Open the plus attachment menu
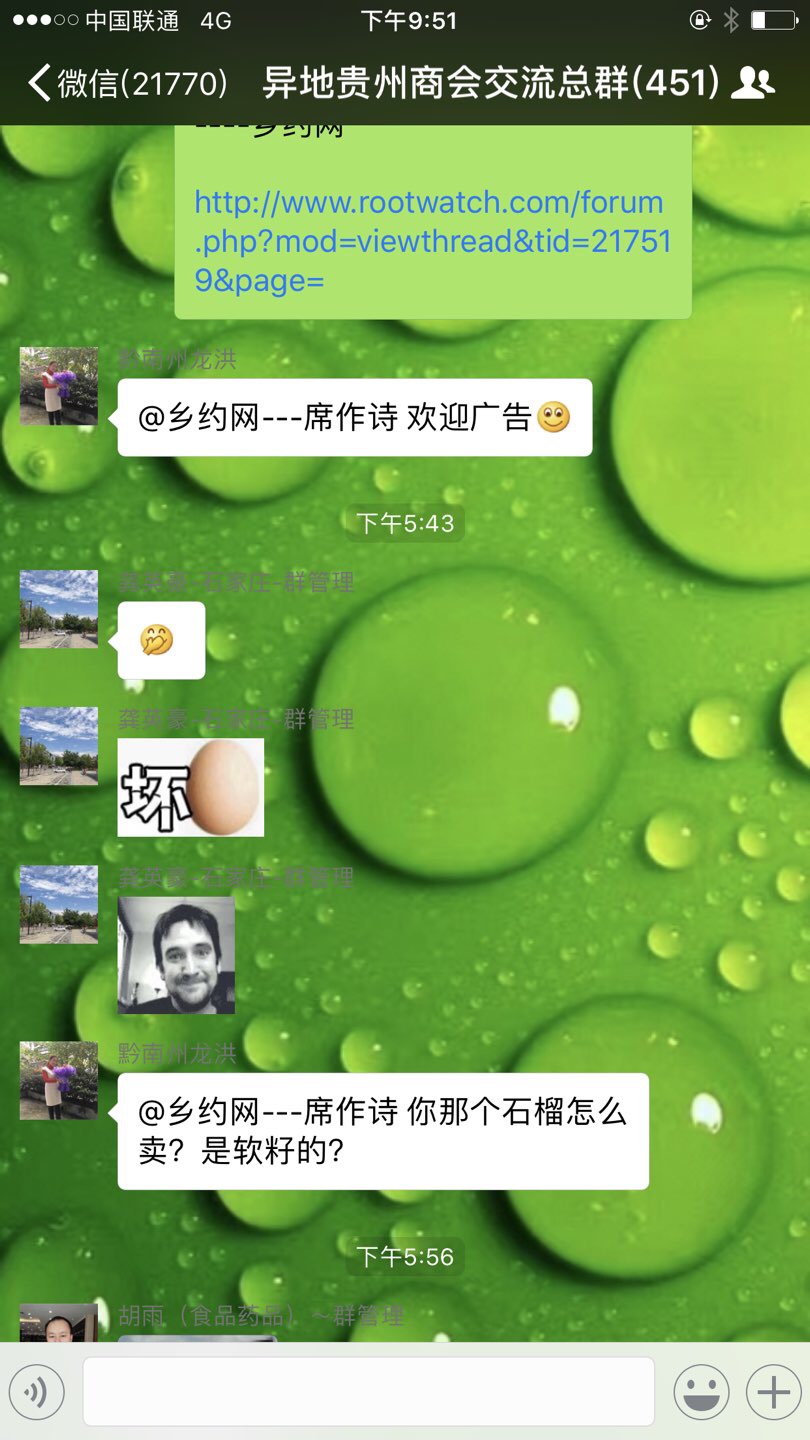810x1440 pixels. (773, 1391)
